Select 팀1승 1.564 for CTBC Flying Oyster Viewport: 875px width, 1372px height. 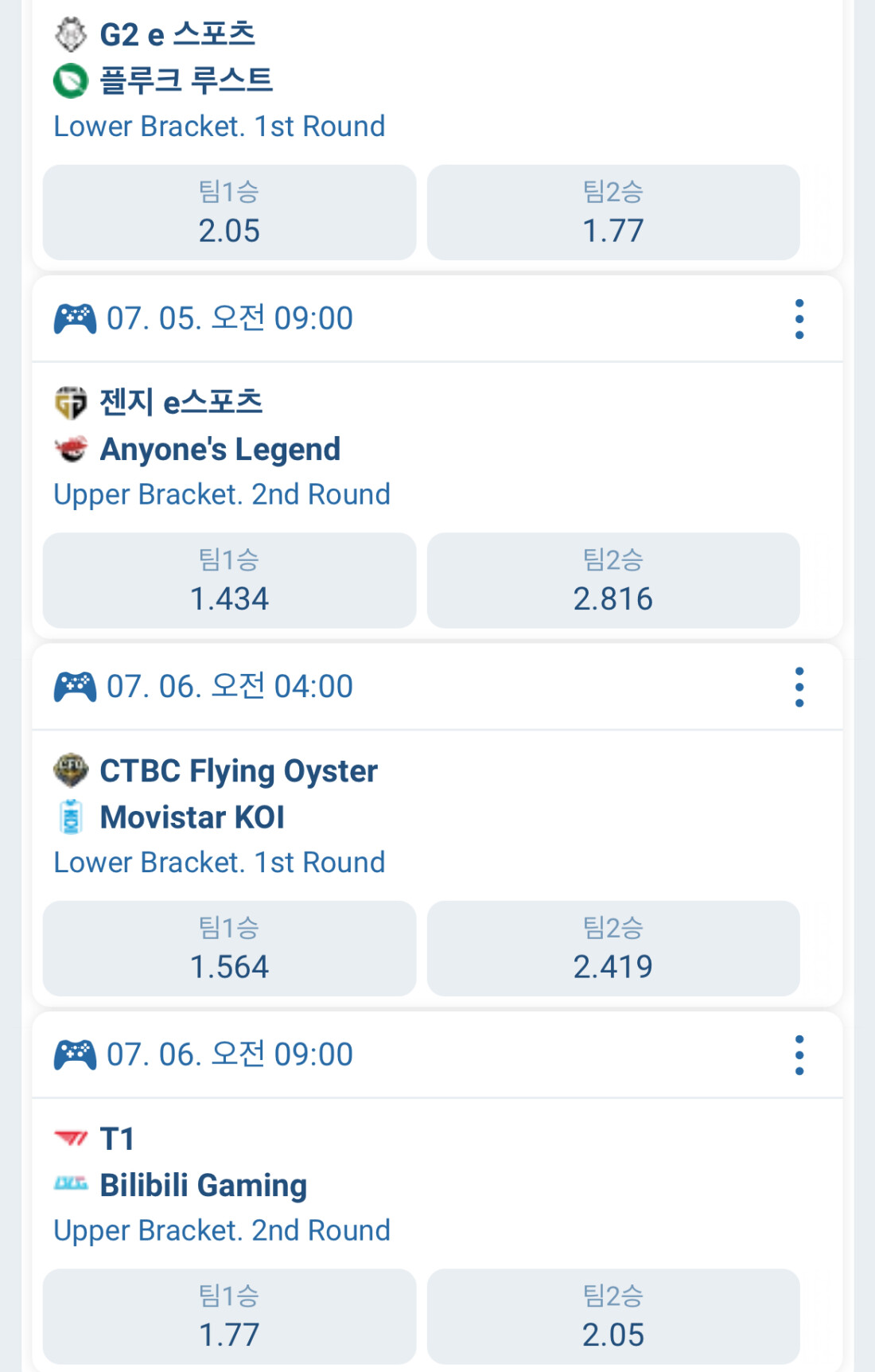click(x=229, y=949)
